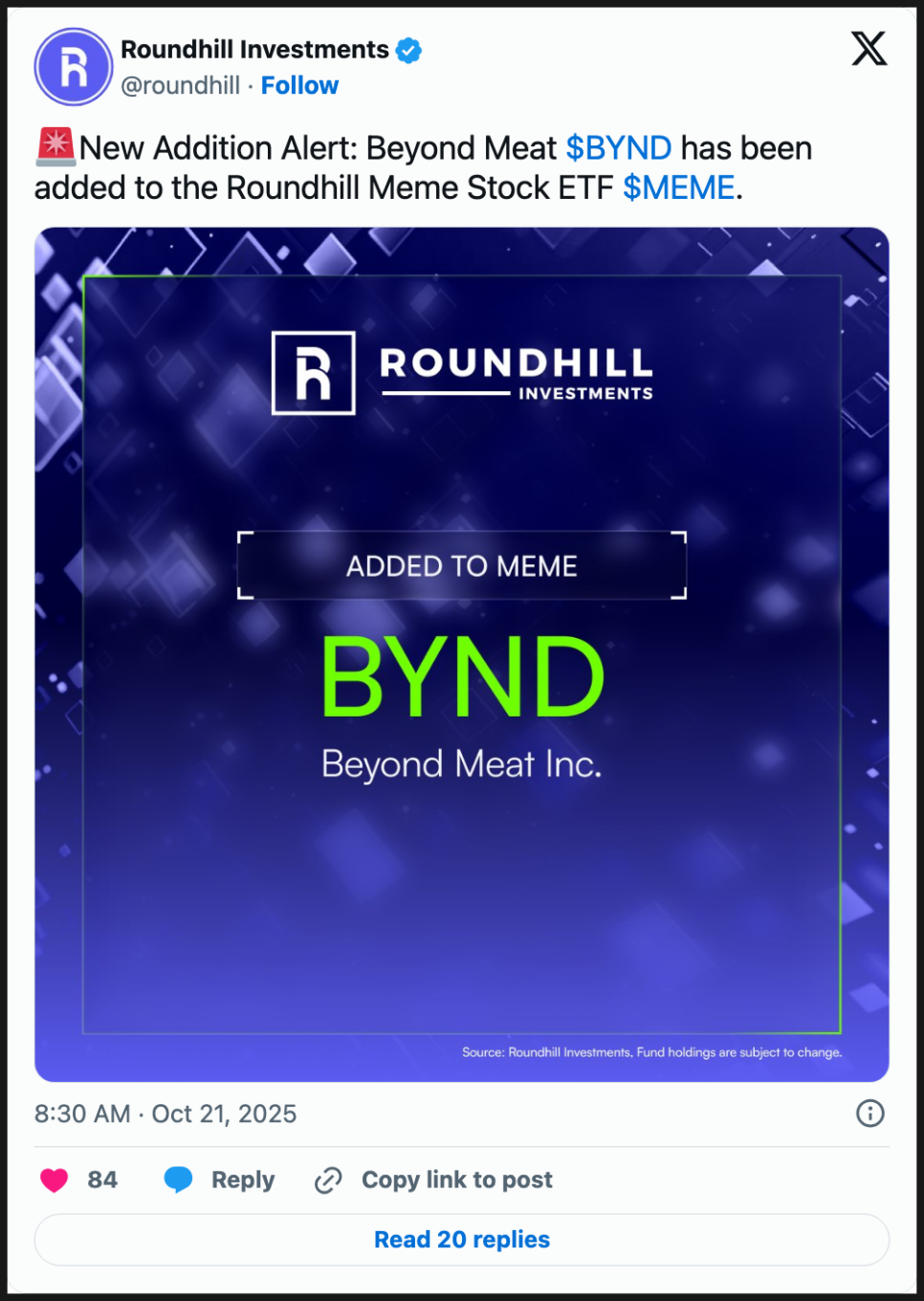Open the BYND added-to-MEME image
924x1301 pixels.
(462, 654)
